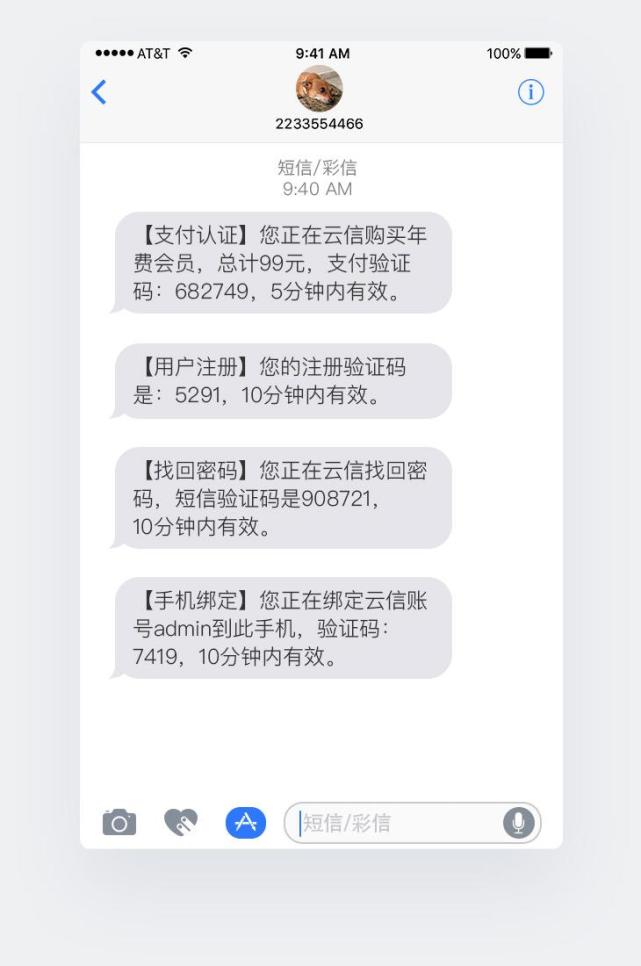
Task: Record a voice message with the microphone
Action: (519, 823)
